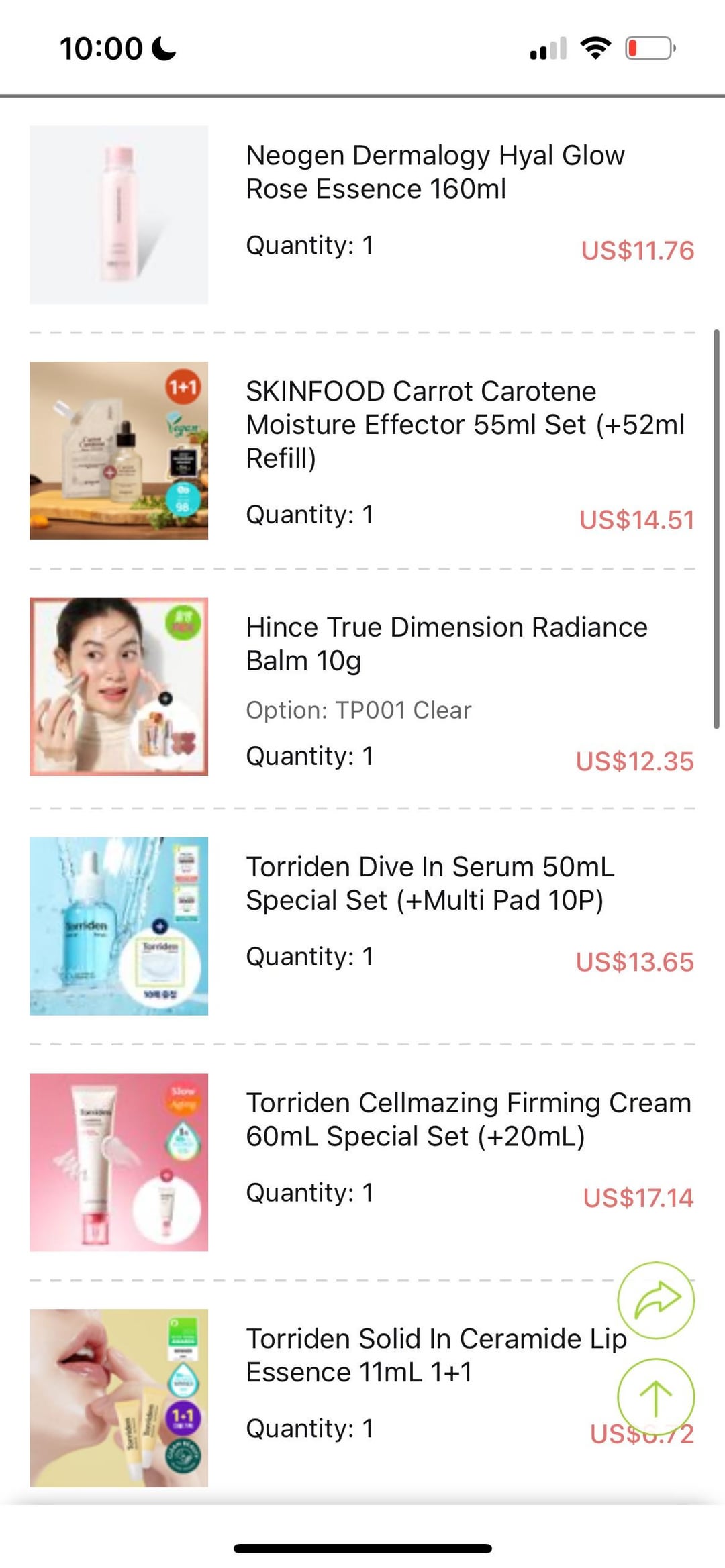Screen dimensions: 725x1568
Task: Open Torriden Solid In Ceramide Lip Essence item
Action: (362, 1398)
